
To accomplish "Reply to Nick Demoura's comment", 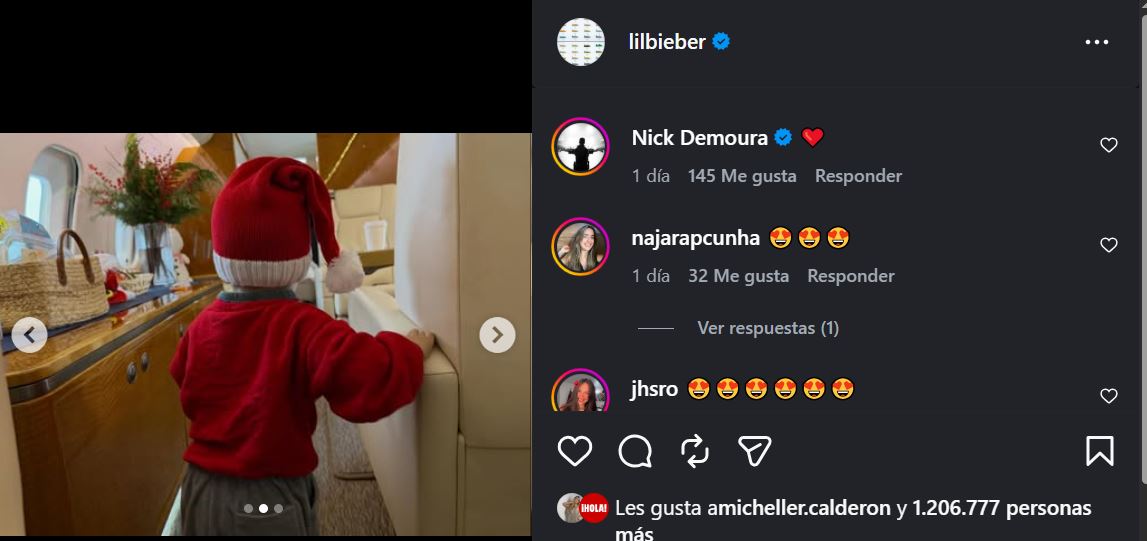I will pyautogui.click(x=858, y=176).
